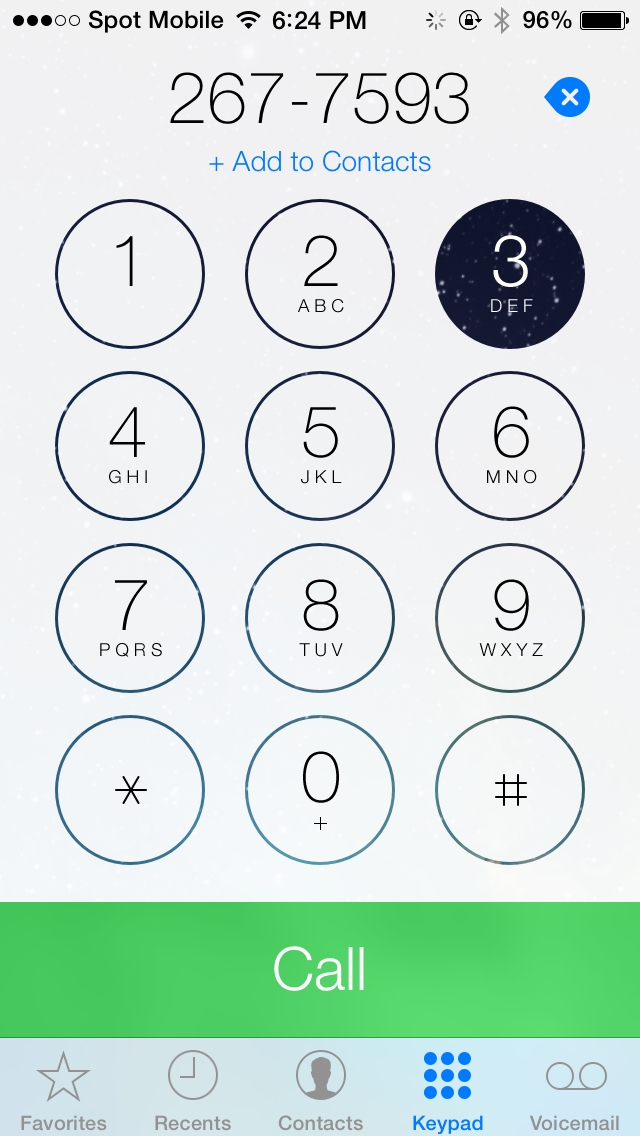Dial the 2 ABC key

tap(320, 274)
